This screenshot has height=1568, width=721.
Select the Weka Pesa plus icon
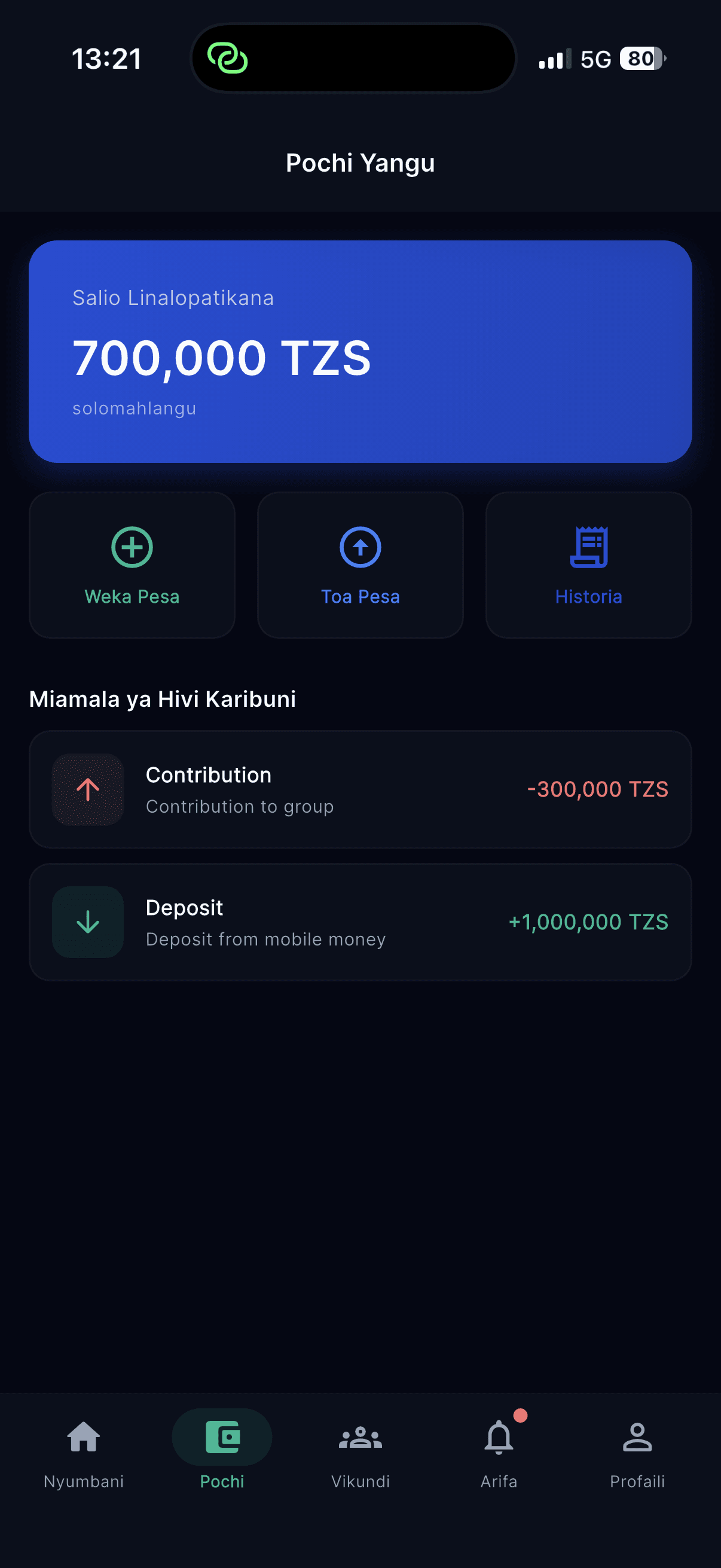[132, 547]
